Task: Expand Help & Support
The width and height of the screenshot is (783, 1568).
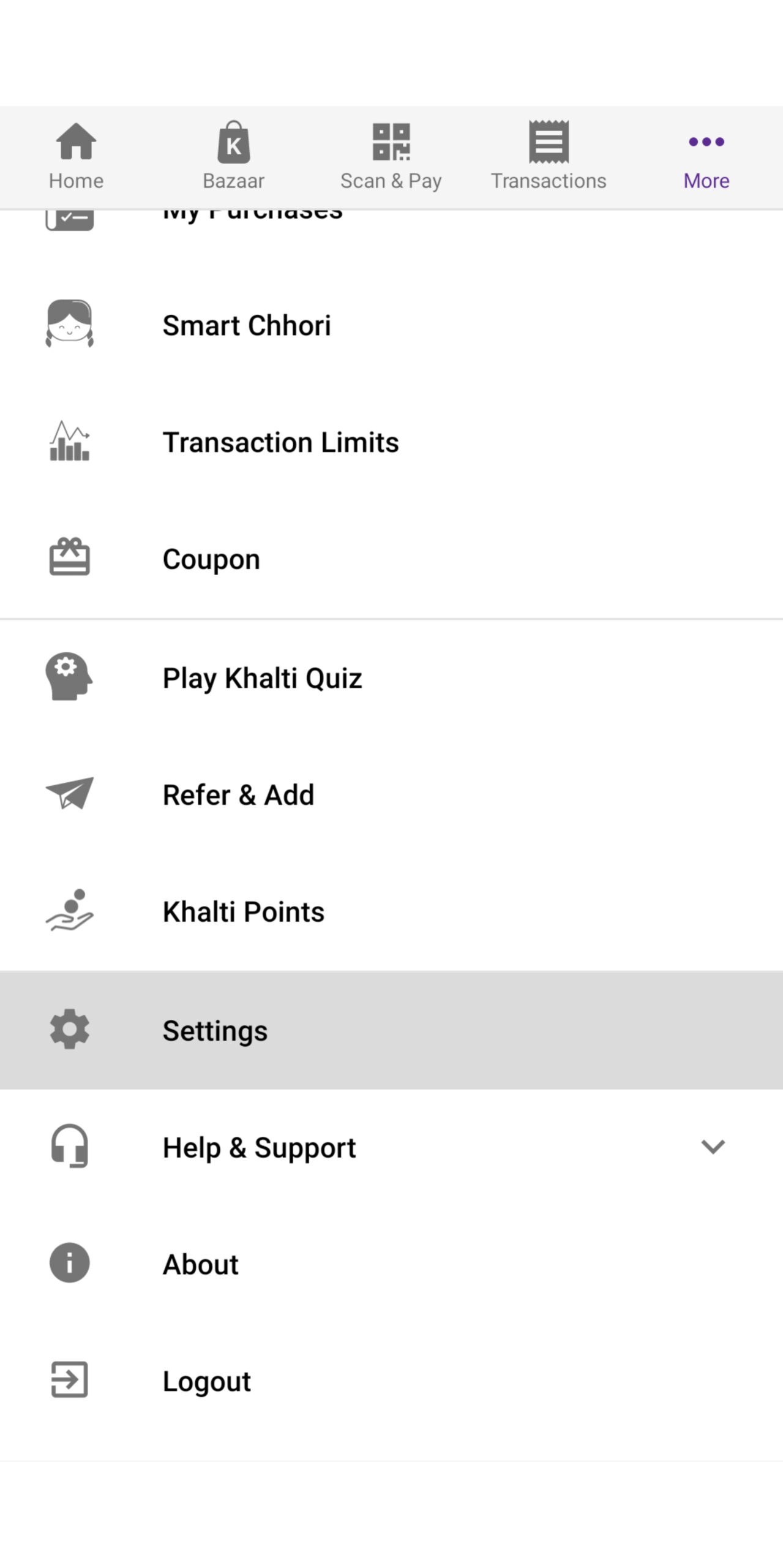Action: coord(391,1147)
